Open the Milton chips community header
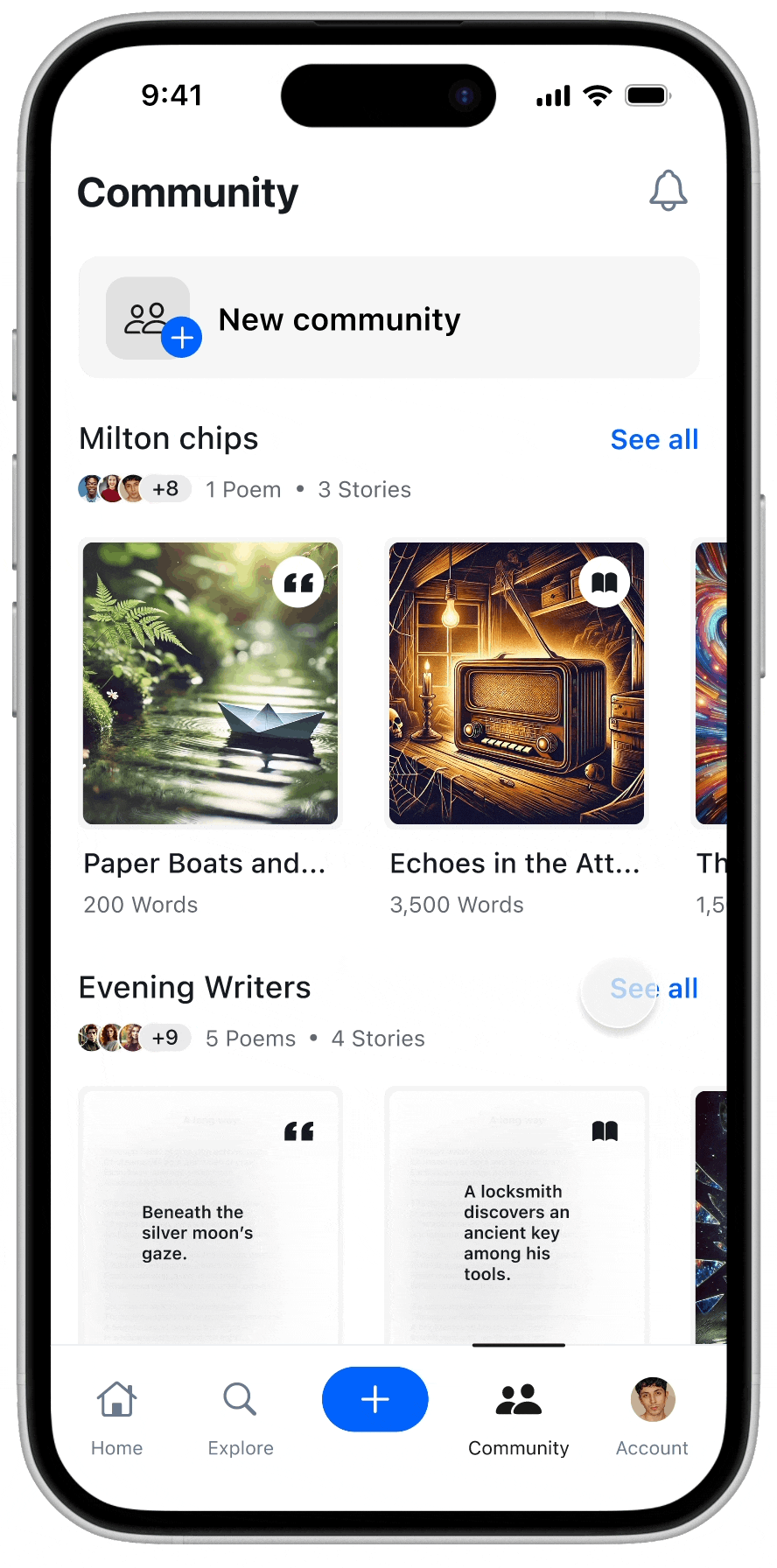This screenshot has width=777, height=1568. pyautogui.click(x=168, y=438)
